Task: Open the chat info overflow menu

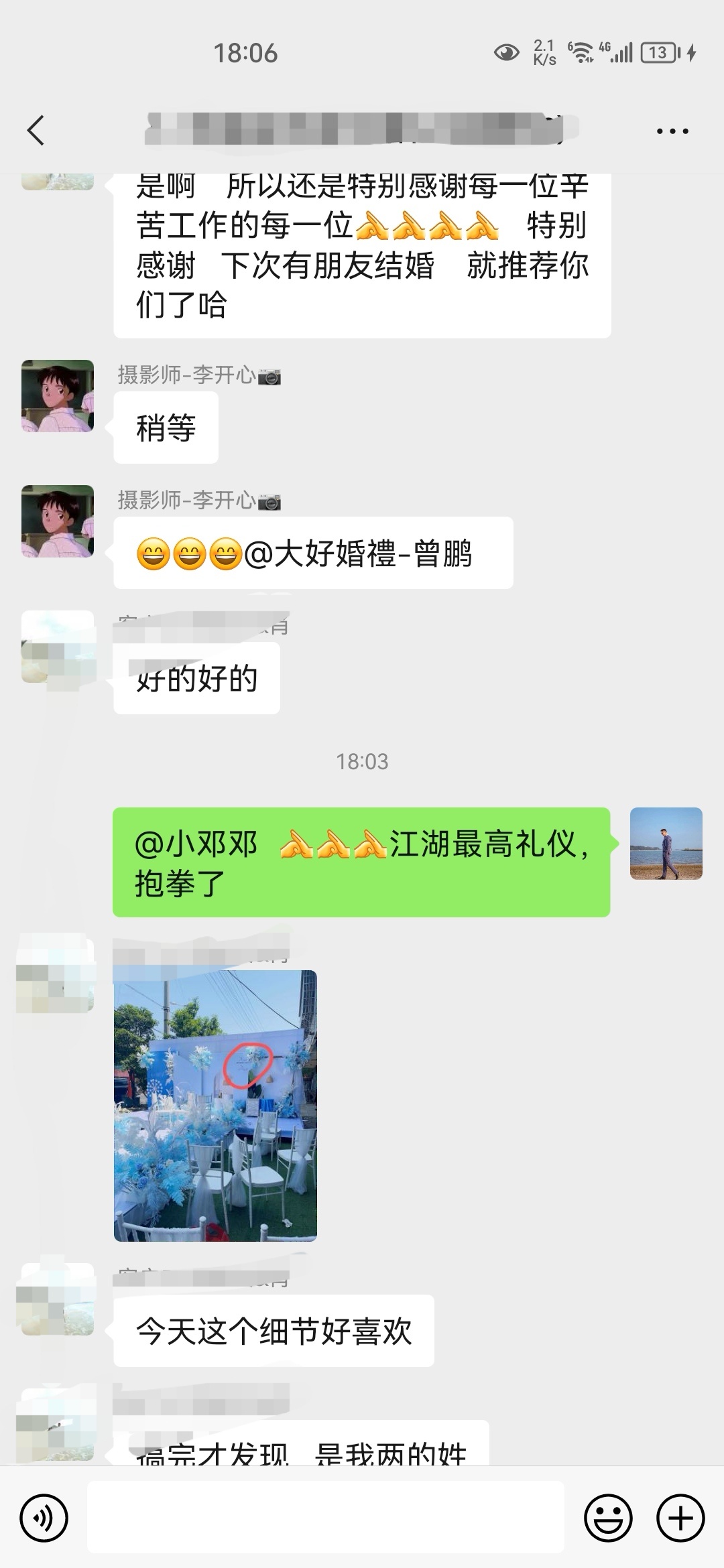Action: pyautogui.click(x=672, y=131)
